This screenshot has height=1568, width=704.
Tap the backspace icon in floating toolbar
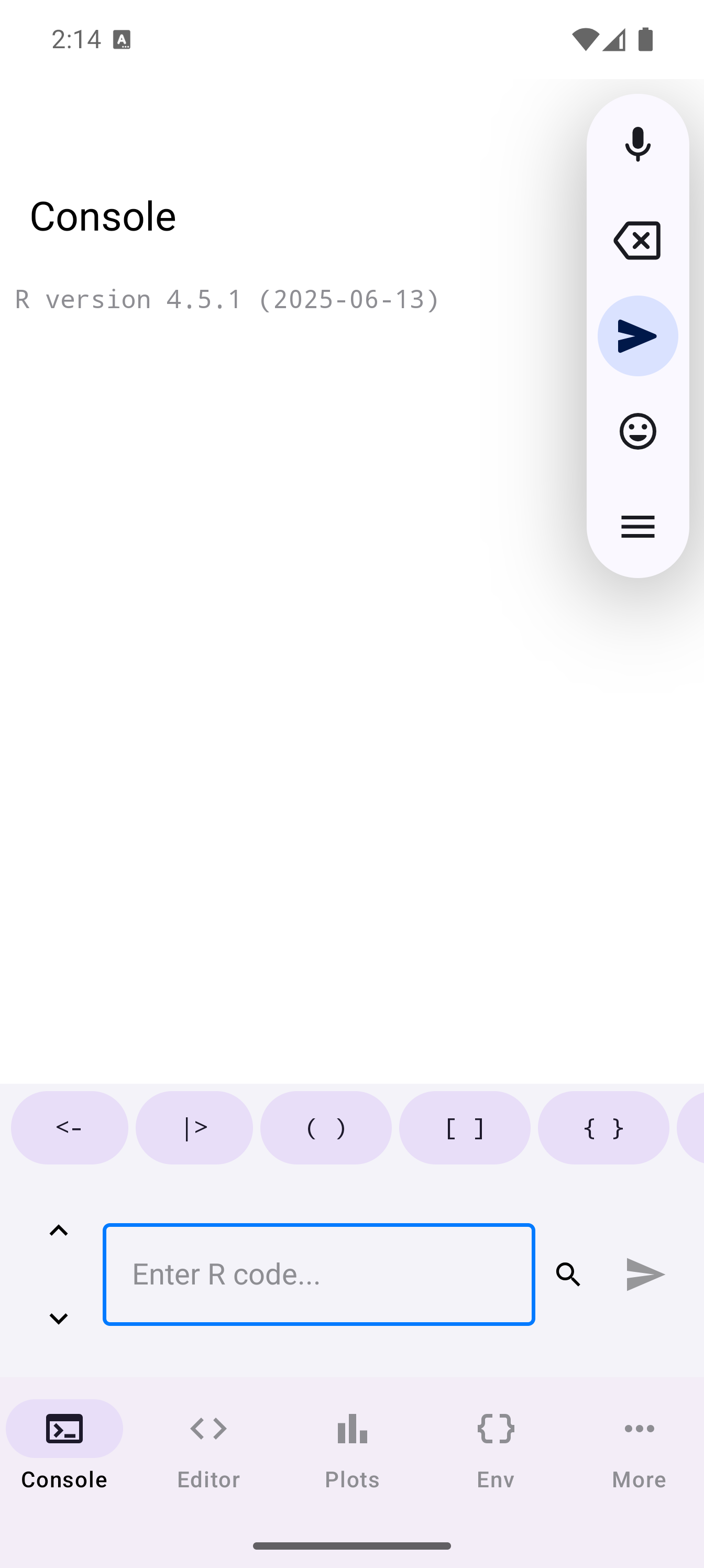tap(637, 241)
